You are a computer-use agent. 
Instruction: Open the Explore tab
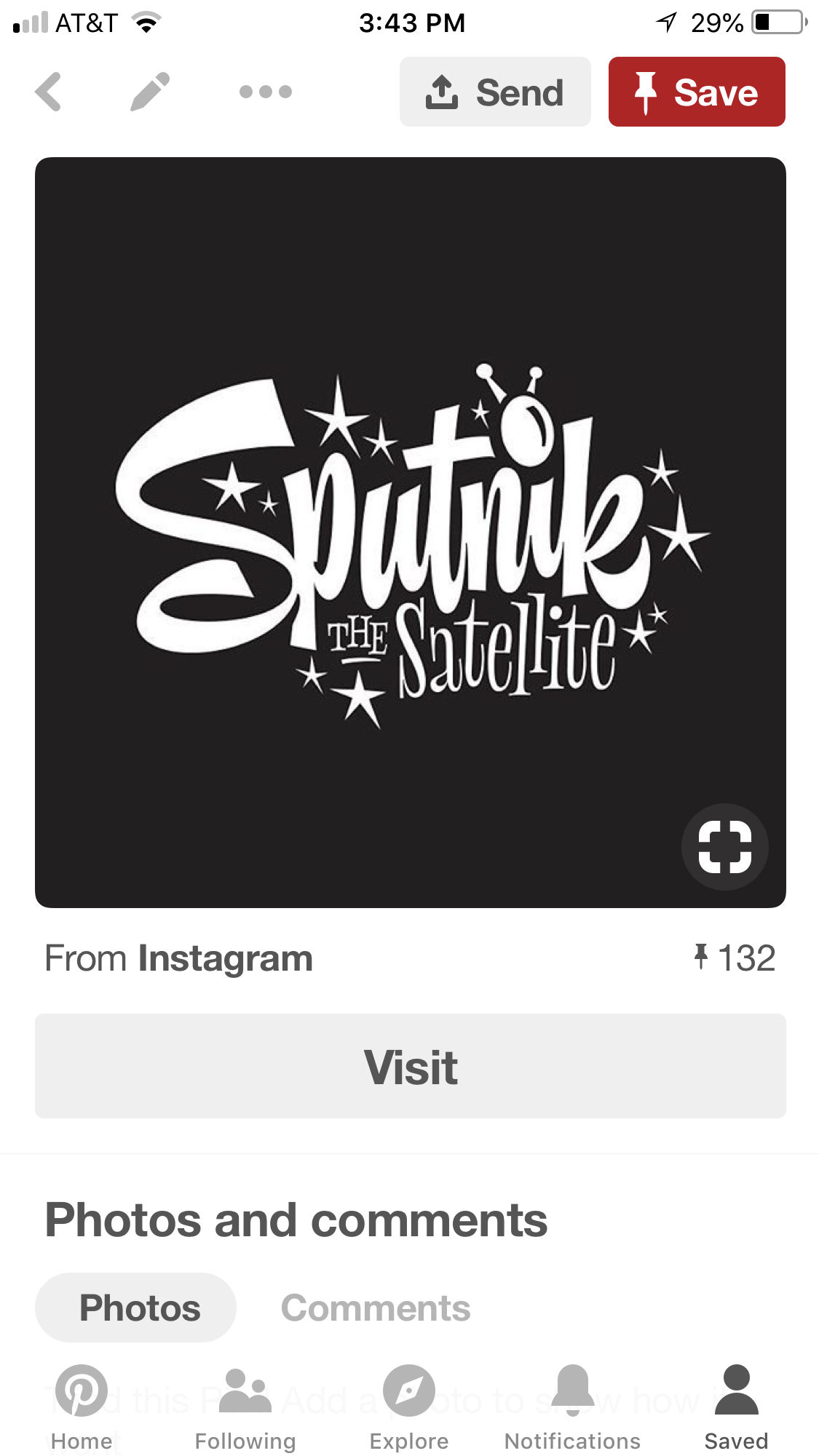409,1408
